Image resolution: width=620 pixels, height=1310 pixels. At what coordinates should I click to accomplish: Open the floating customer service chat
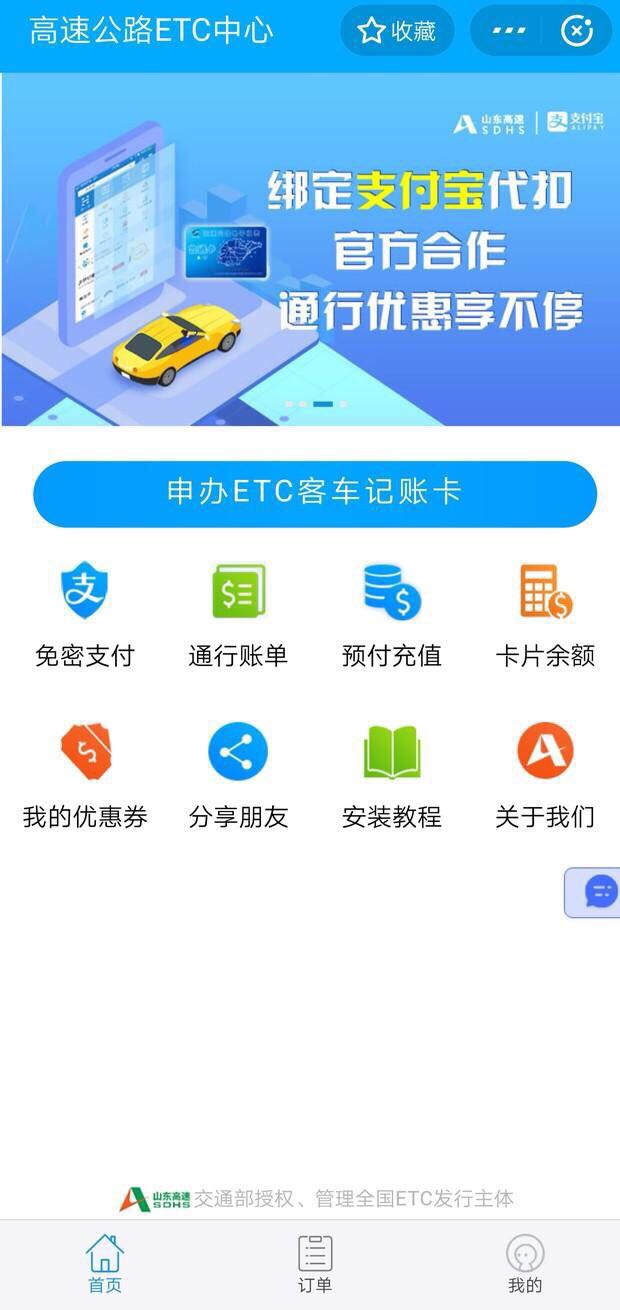599,891
